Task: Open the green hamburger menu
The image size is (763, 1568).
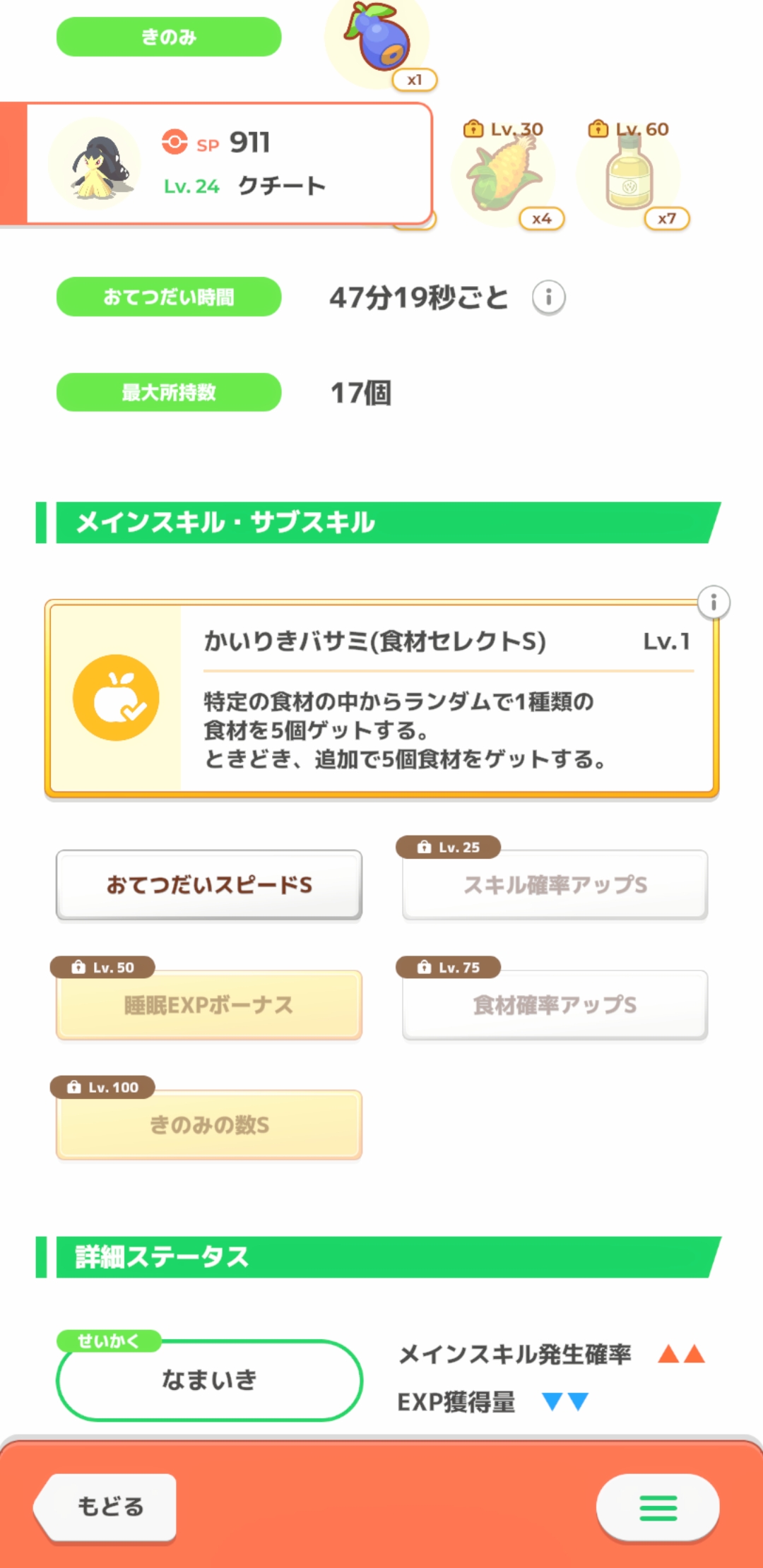Action: tap(658, 1507)
